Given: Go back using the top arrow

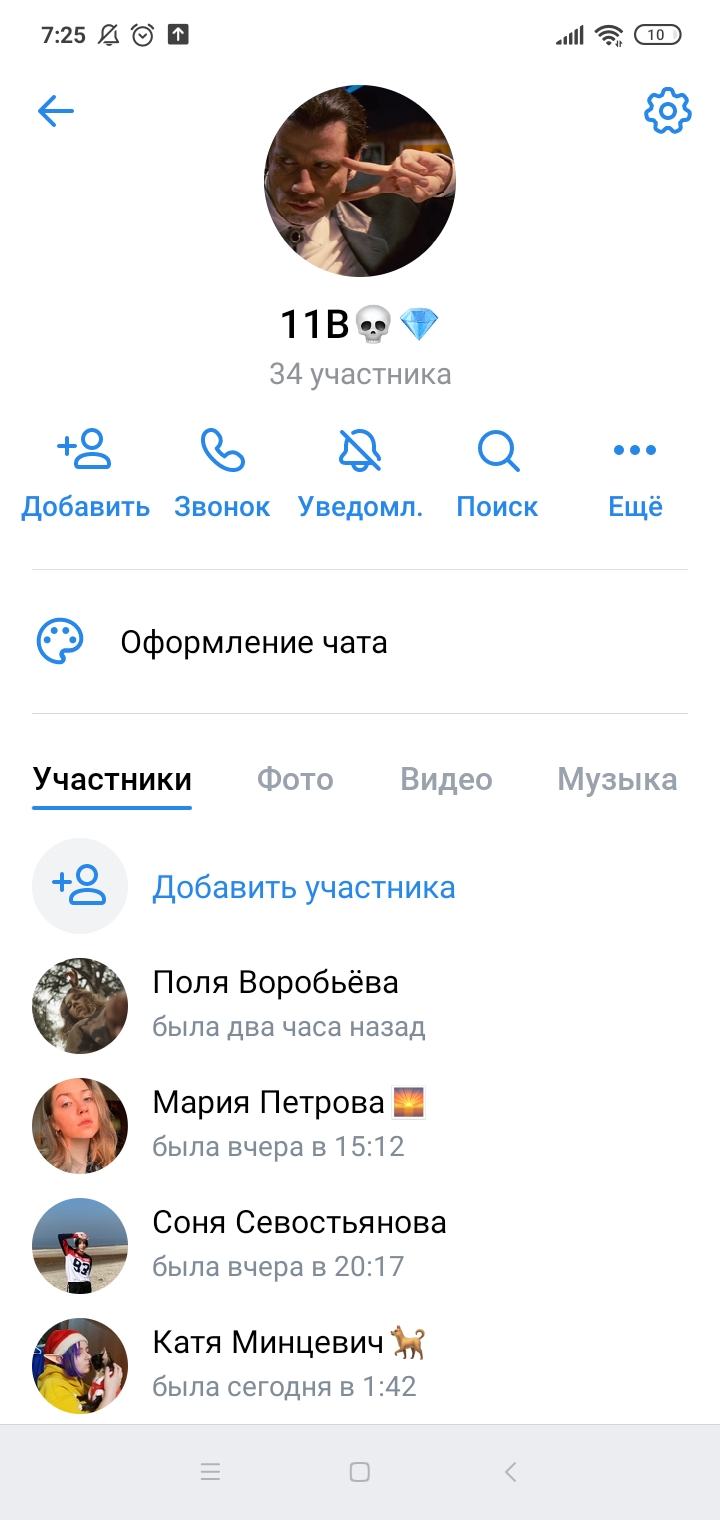Looking at the screenshot, I should (56, 111).
